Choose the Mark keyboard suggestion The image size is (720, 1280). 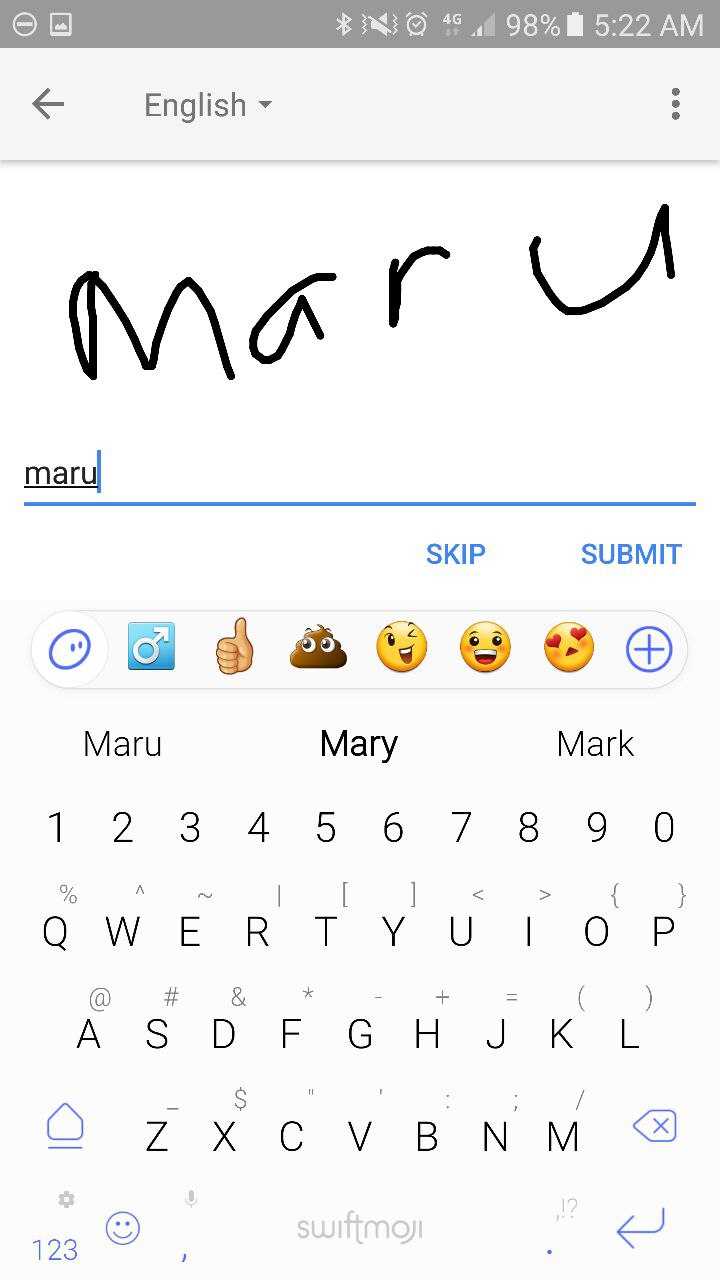click(595, 744)
